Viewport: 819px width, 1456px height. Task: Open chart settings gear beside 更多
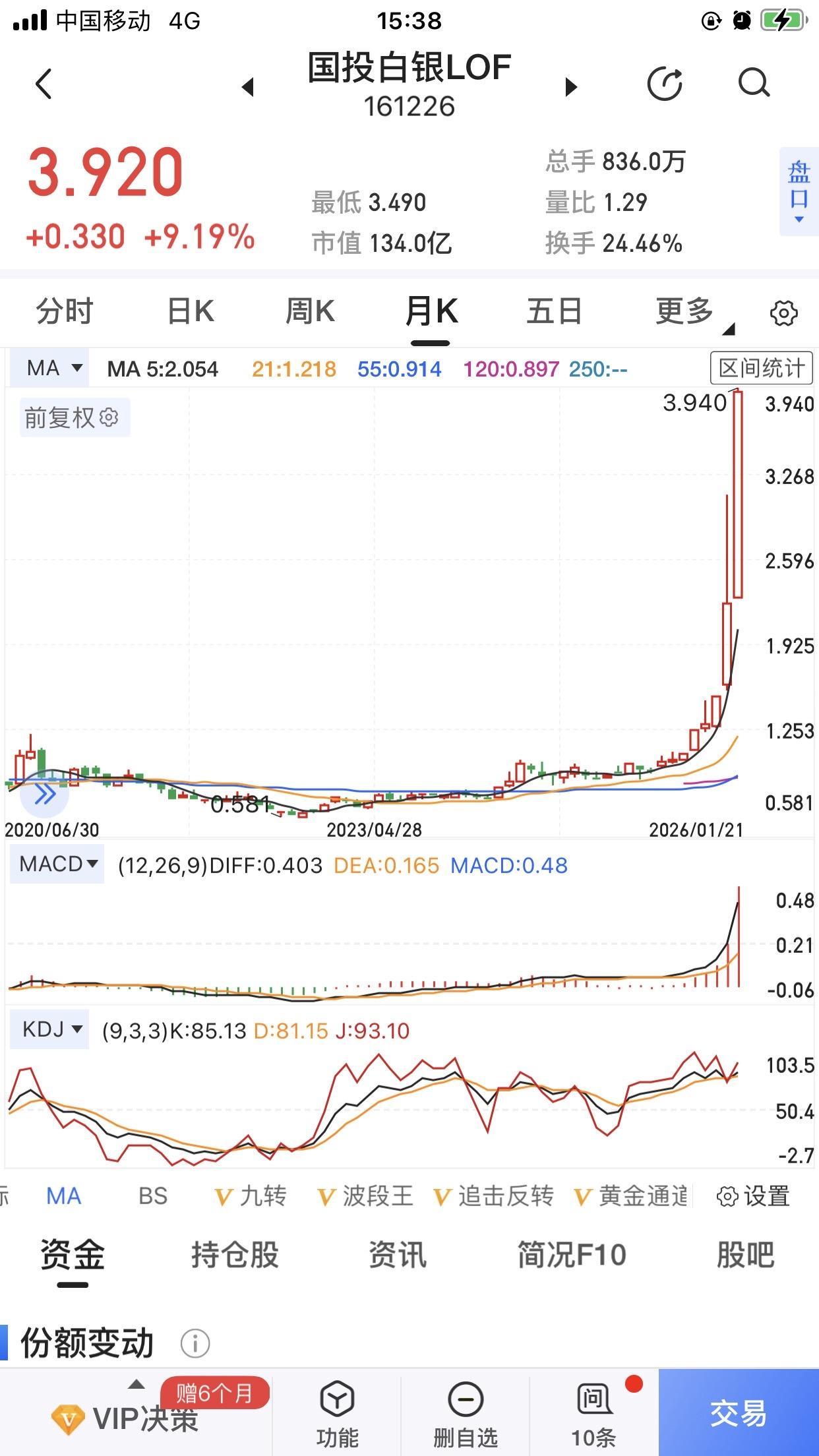[783, 313]
